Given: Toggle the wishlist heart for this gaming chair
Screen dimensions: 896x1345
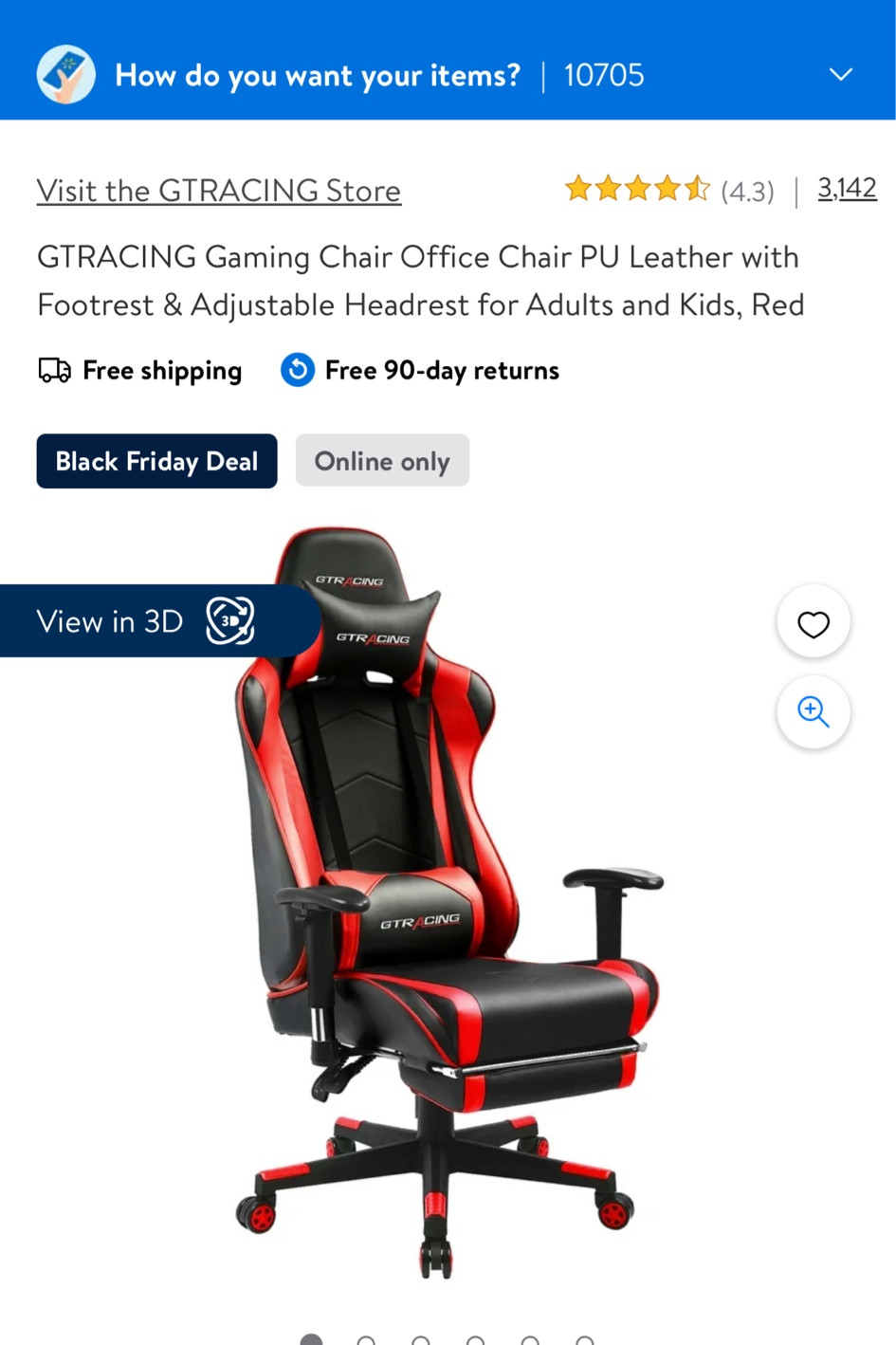Looking at the screenshot, I should (813, 623).
